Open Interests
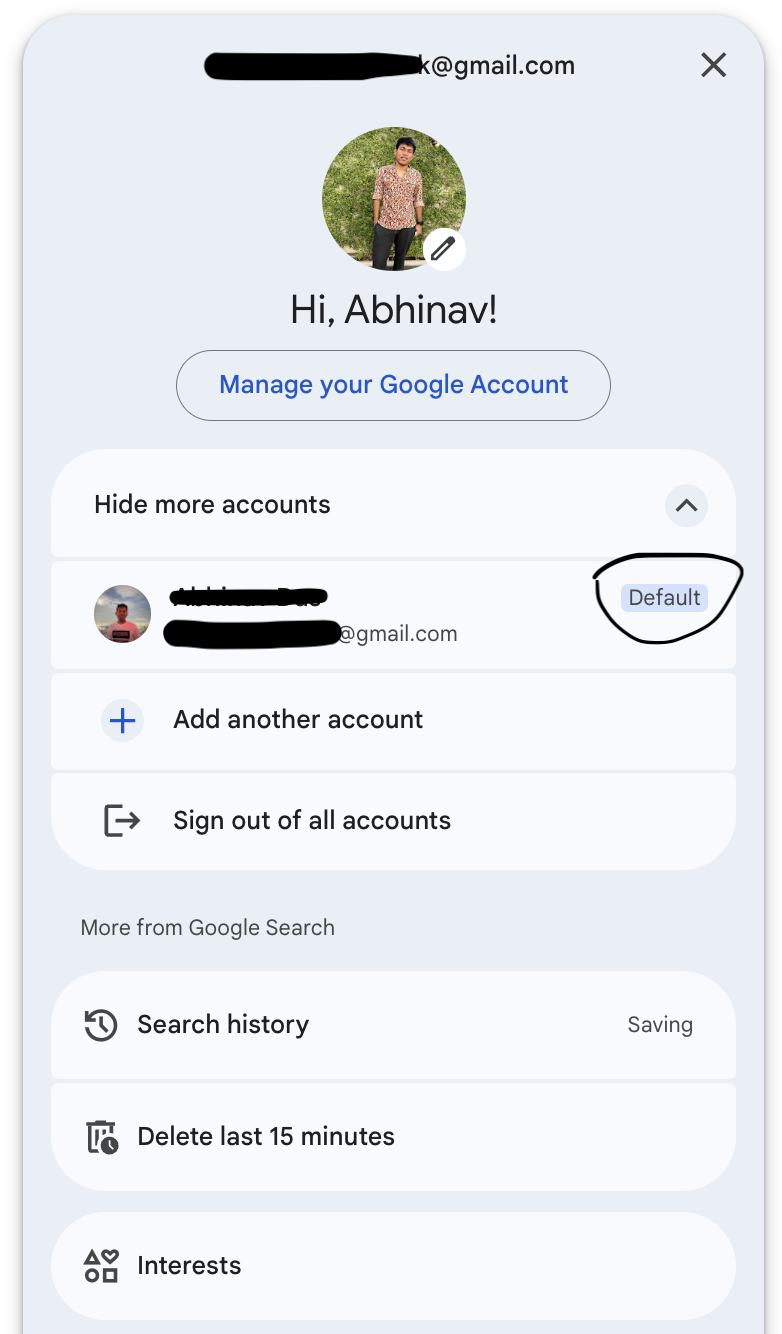782x1334 pixels. click(x=392, y=1266)
